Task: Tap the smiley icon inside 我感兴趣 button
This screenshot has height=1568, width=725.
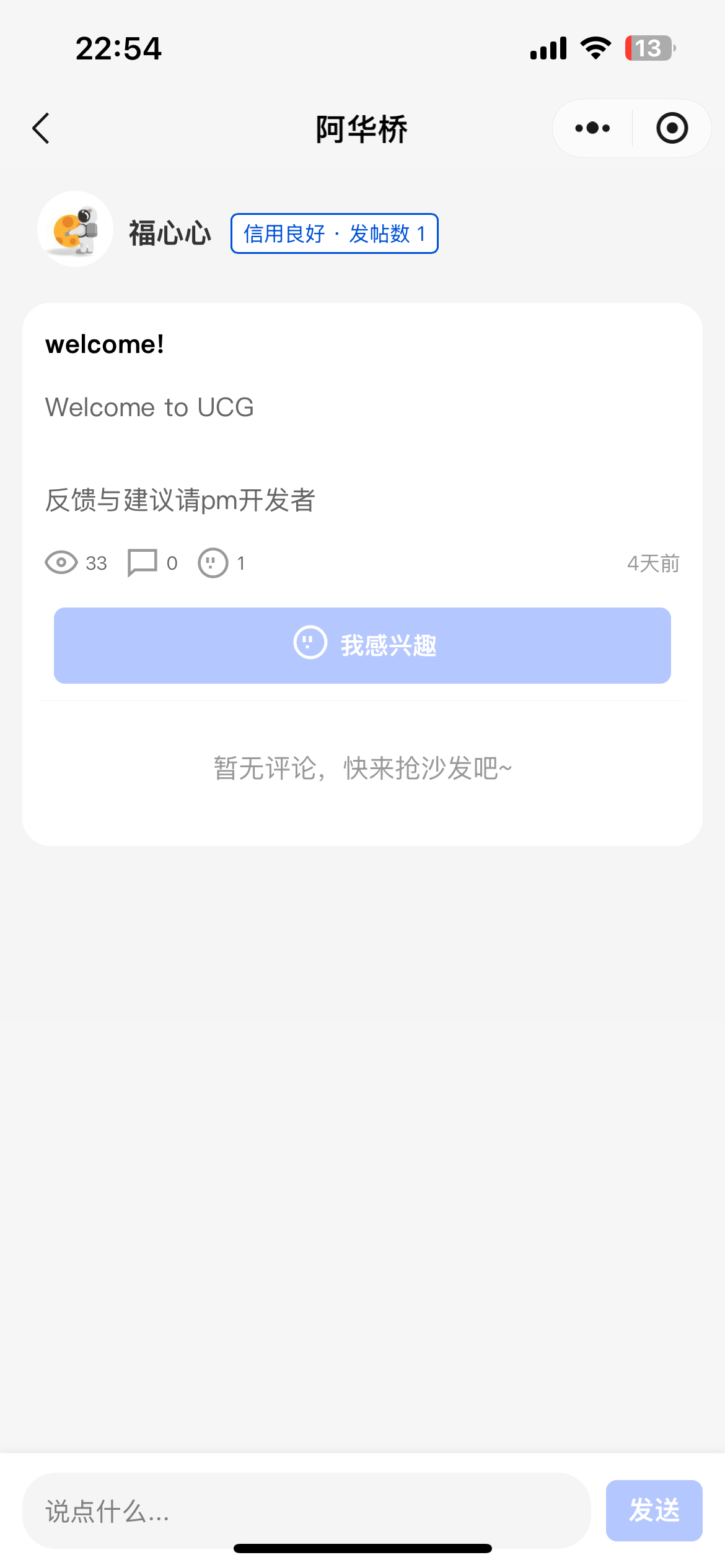Action: point(309,645)
